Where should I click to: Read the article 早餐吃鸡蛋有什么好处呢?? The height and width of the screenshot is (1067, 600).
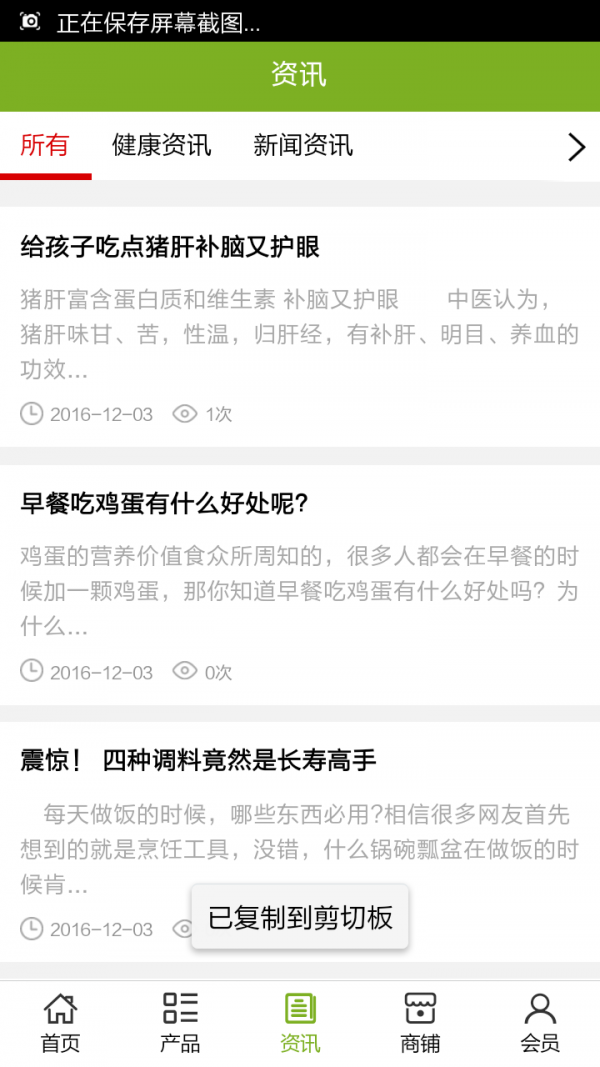(164, 504)
